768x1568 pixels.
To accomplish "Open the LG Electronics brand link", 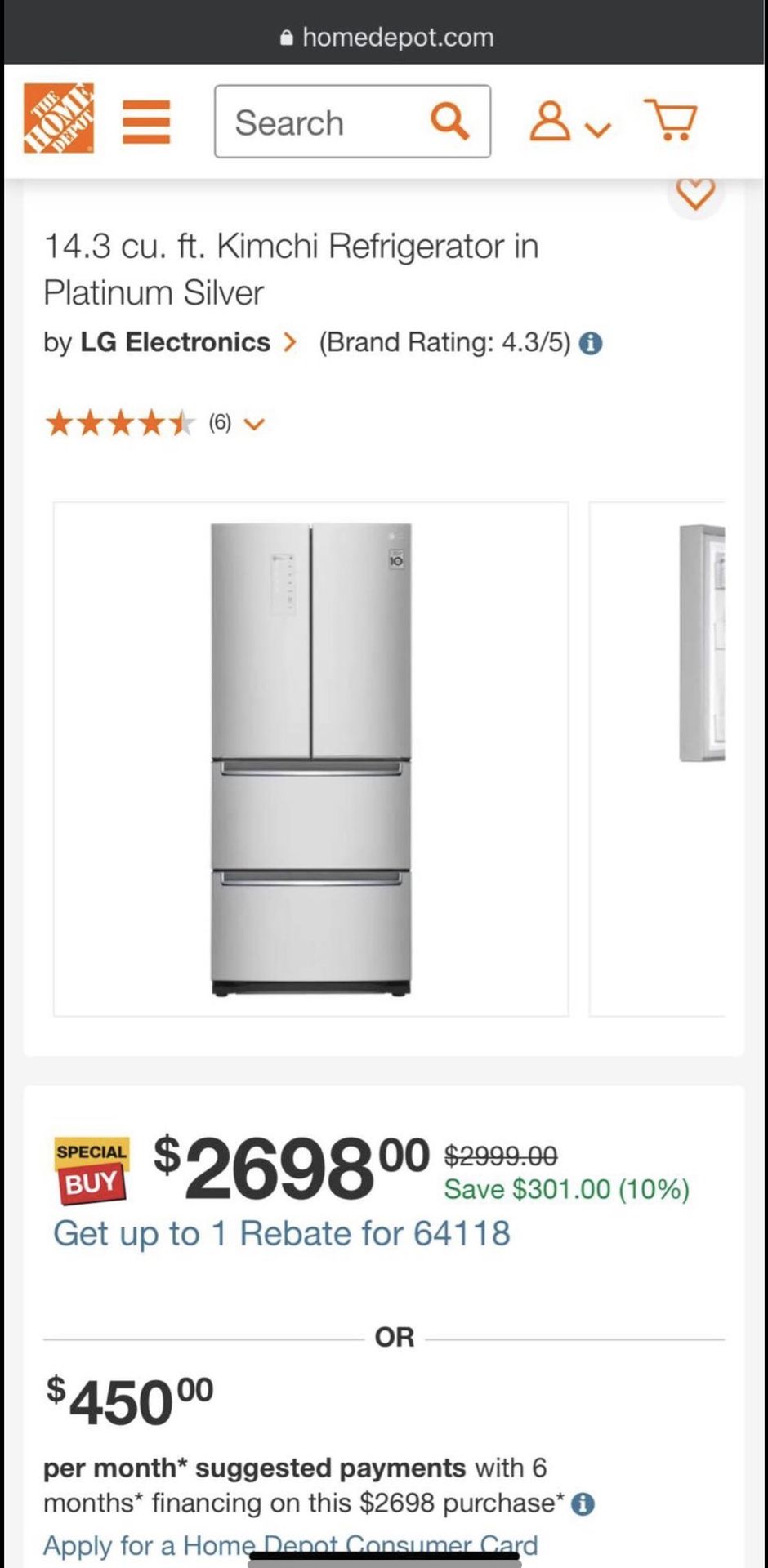I will 189,342.
